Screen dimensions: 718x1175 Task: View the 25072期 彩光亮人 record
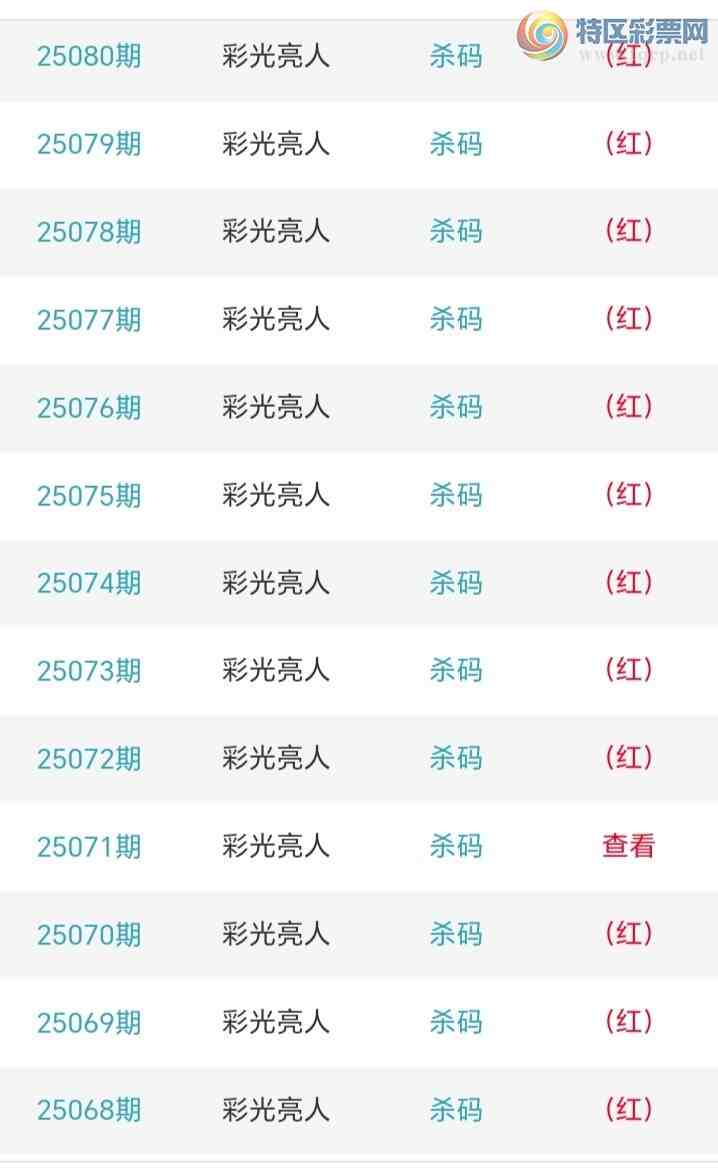[275, 758]
